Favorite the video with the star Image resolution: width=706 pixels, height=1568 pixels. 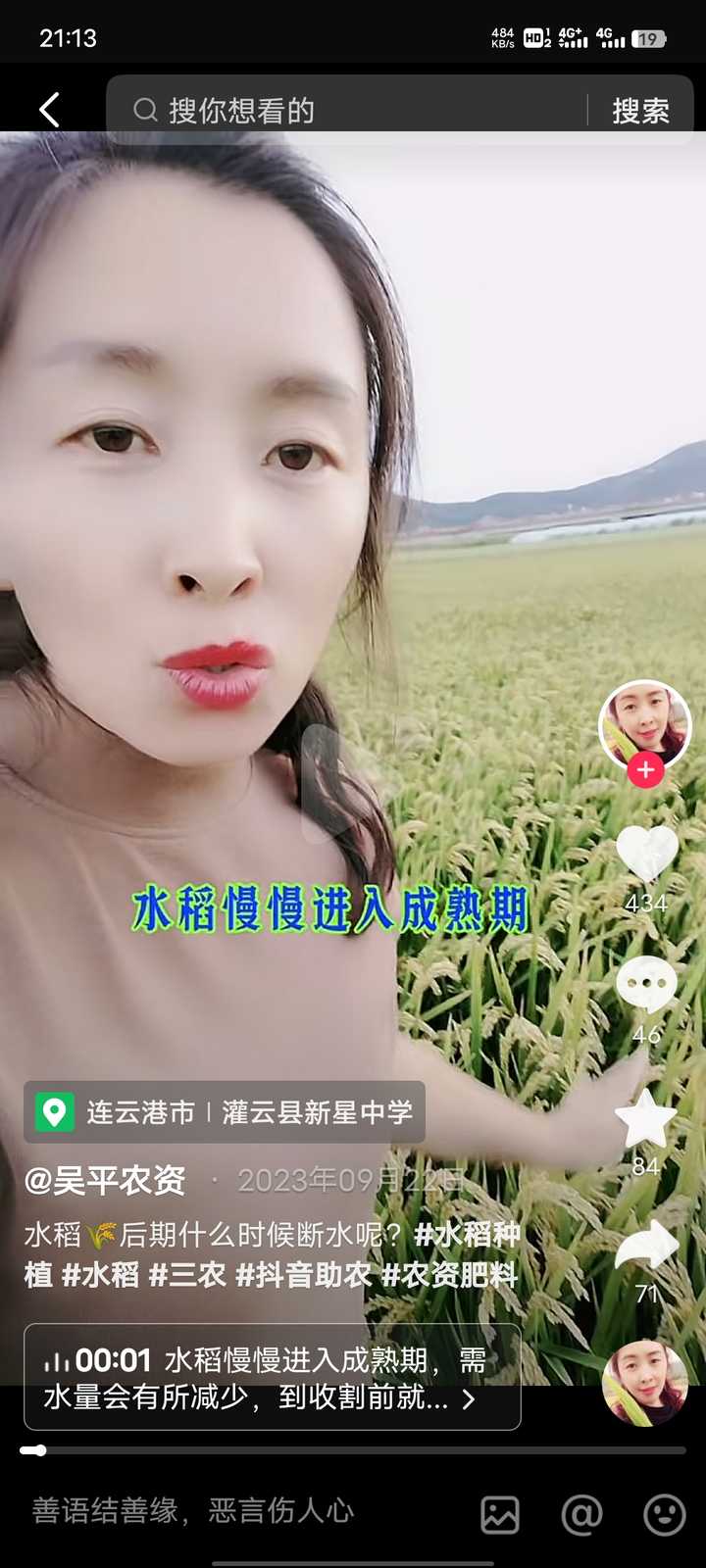click(x=645, y=1118)
